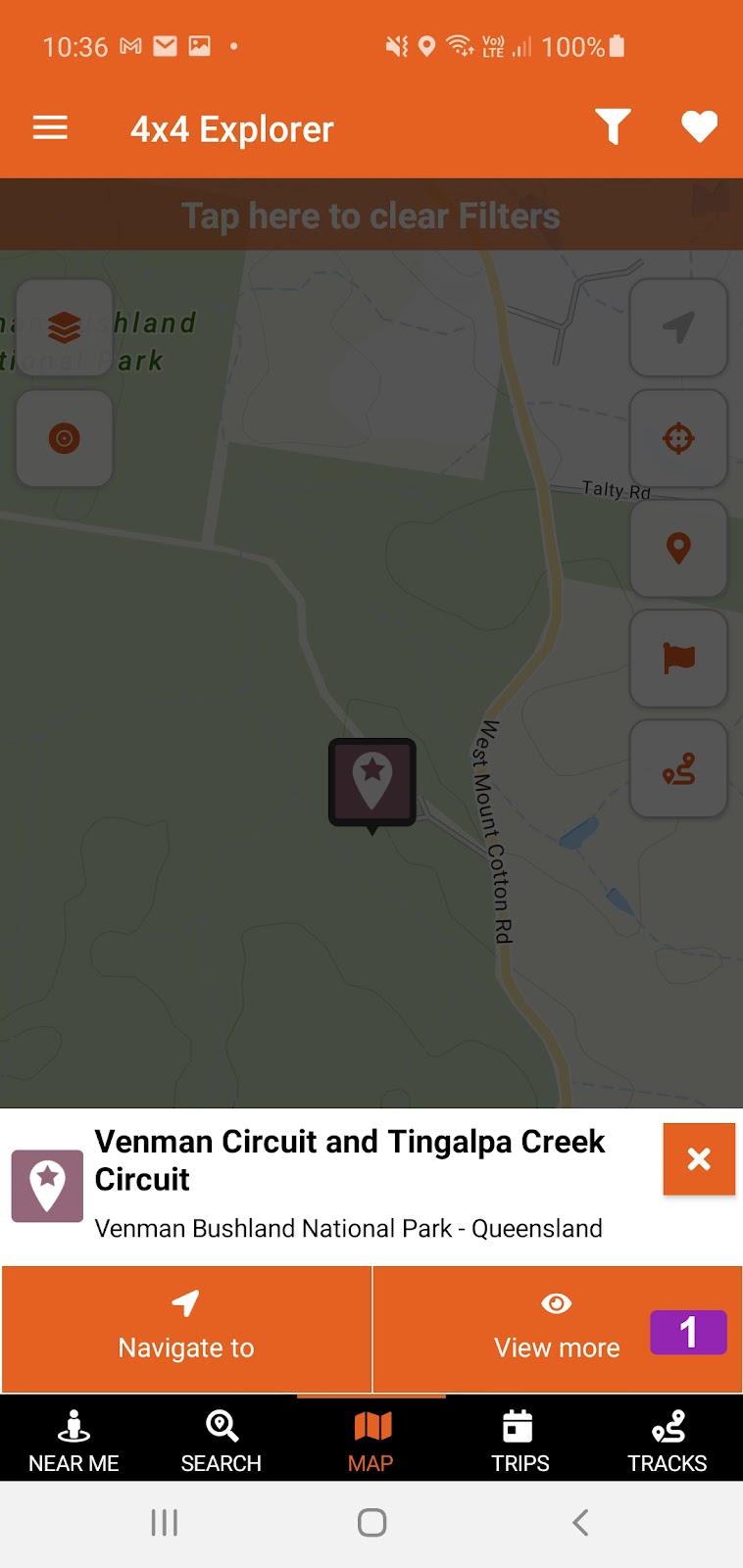The width and height of the screenshot is (743, 1568).
Task: Tap the navigation arrow map button
Action: point(678,327)
